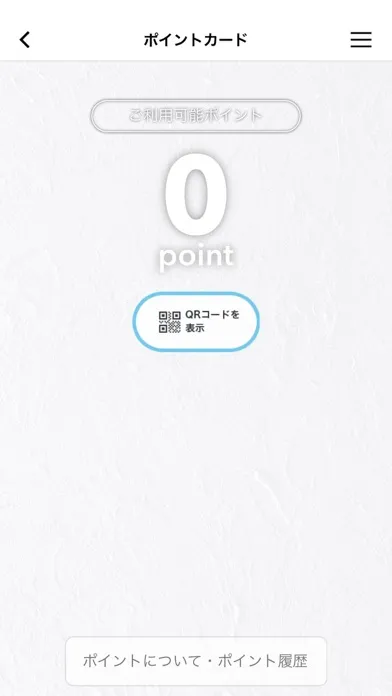This screenshot has height=696, width=392.
Task: Go back using the header back arrow
Action: (25, 40)
